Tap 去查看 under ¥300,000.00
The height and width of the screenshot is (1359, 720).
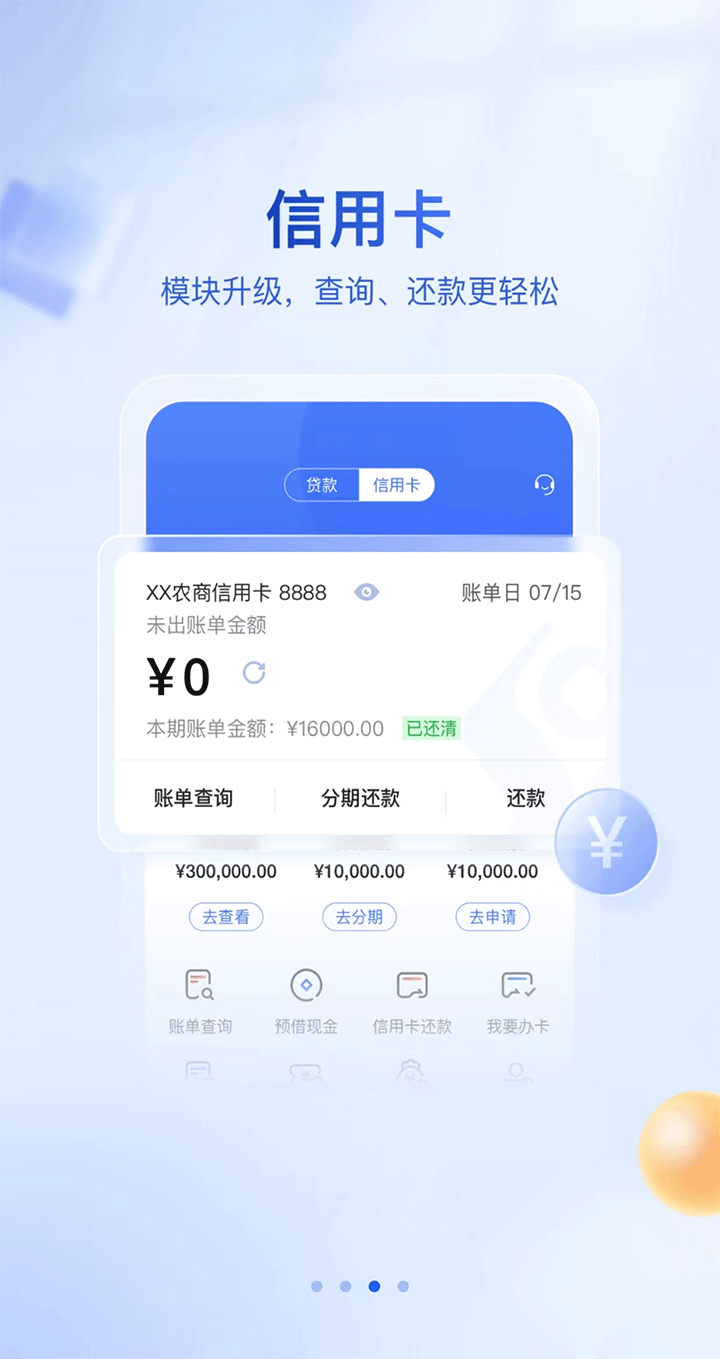tap(225, 917)
